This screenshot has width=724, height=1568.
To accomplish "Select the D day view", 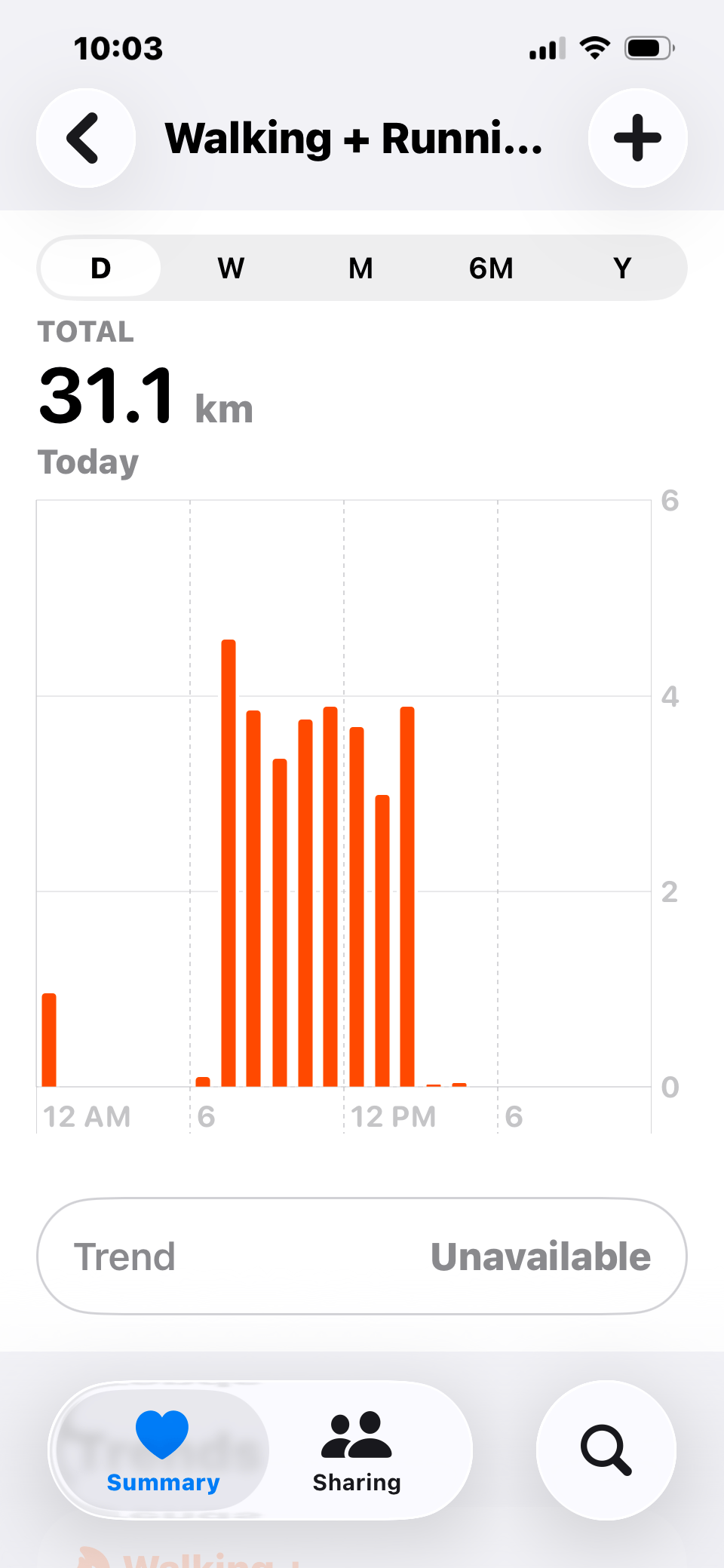I will pyautogui.click(x=100, y=268).
